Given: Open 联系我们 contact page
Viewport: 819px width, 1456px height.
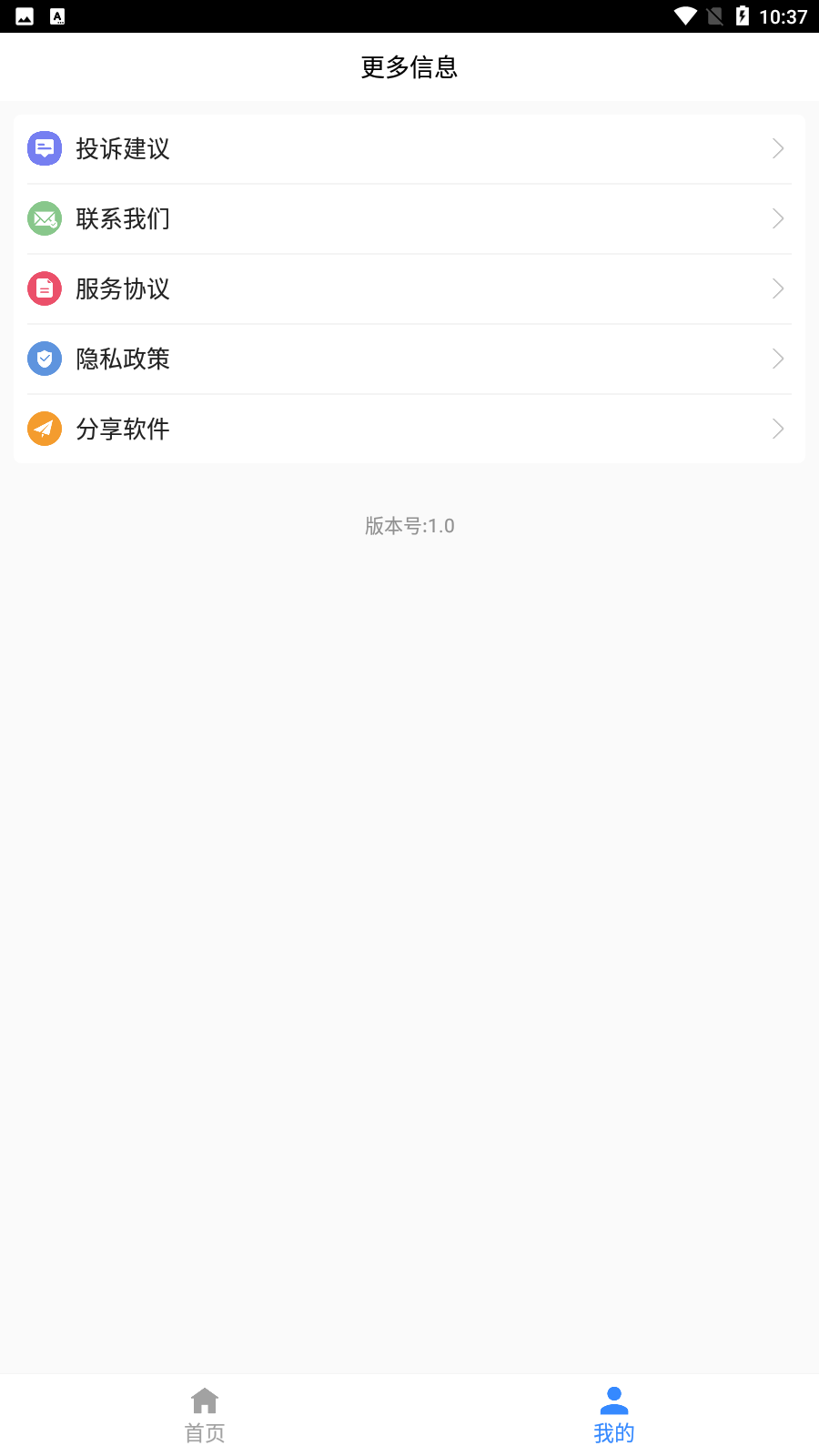Looking at the screenshot, I should (x=409, y=219).
